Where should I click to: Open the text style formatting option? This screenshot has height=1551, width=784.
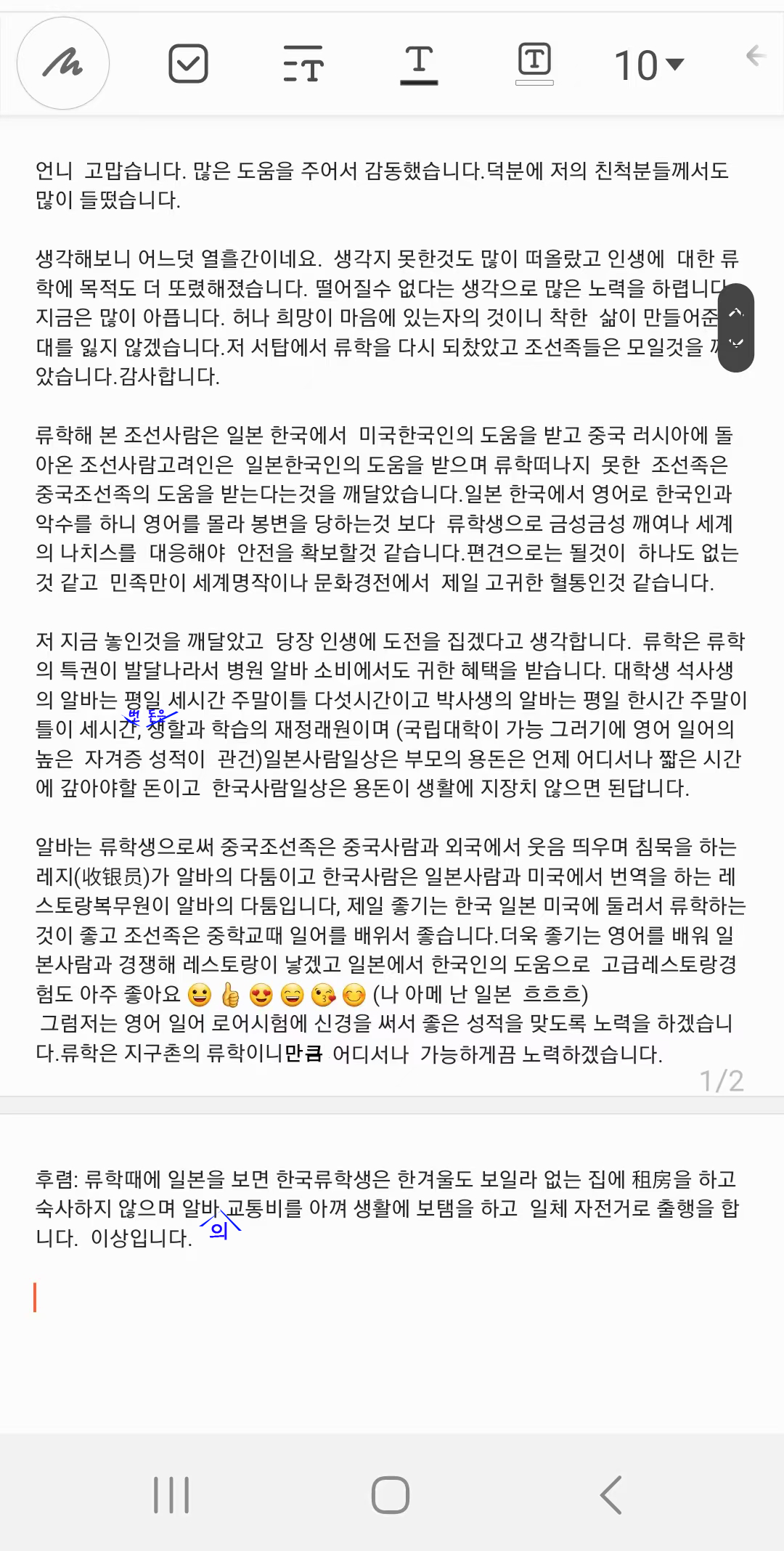pyautogui.click(x=303, y=63)
